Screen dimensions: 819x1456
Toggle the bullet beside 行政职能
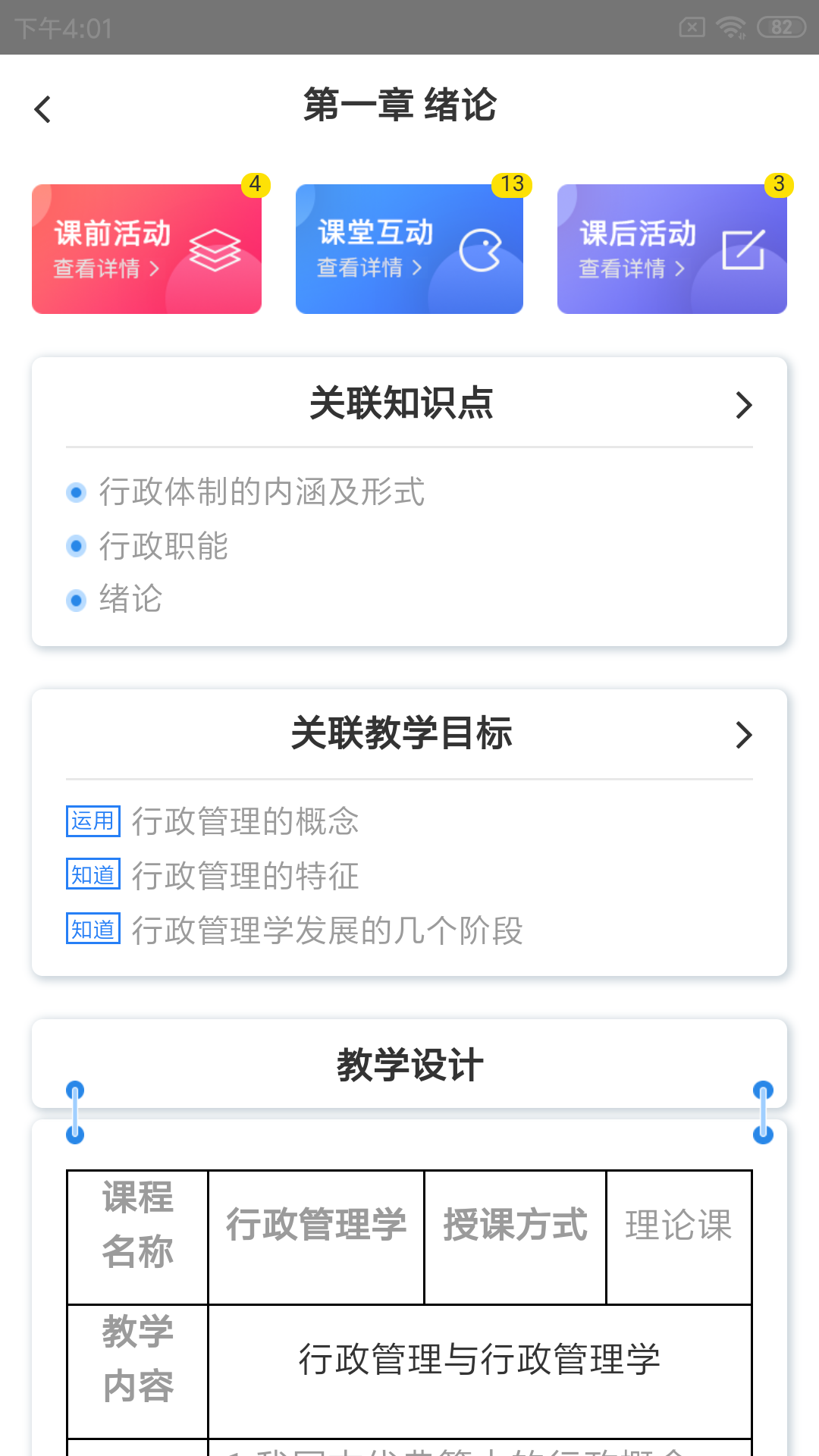(77, 546)
